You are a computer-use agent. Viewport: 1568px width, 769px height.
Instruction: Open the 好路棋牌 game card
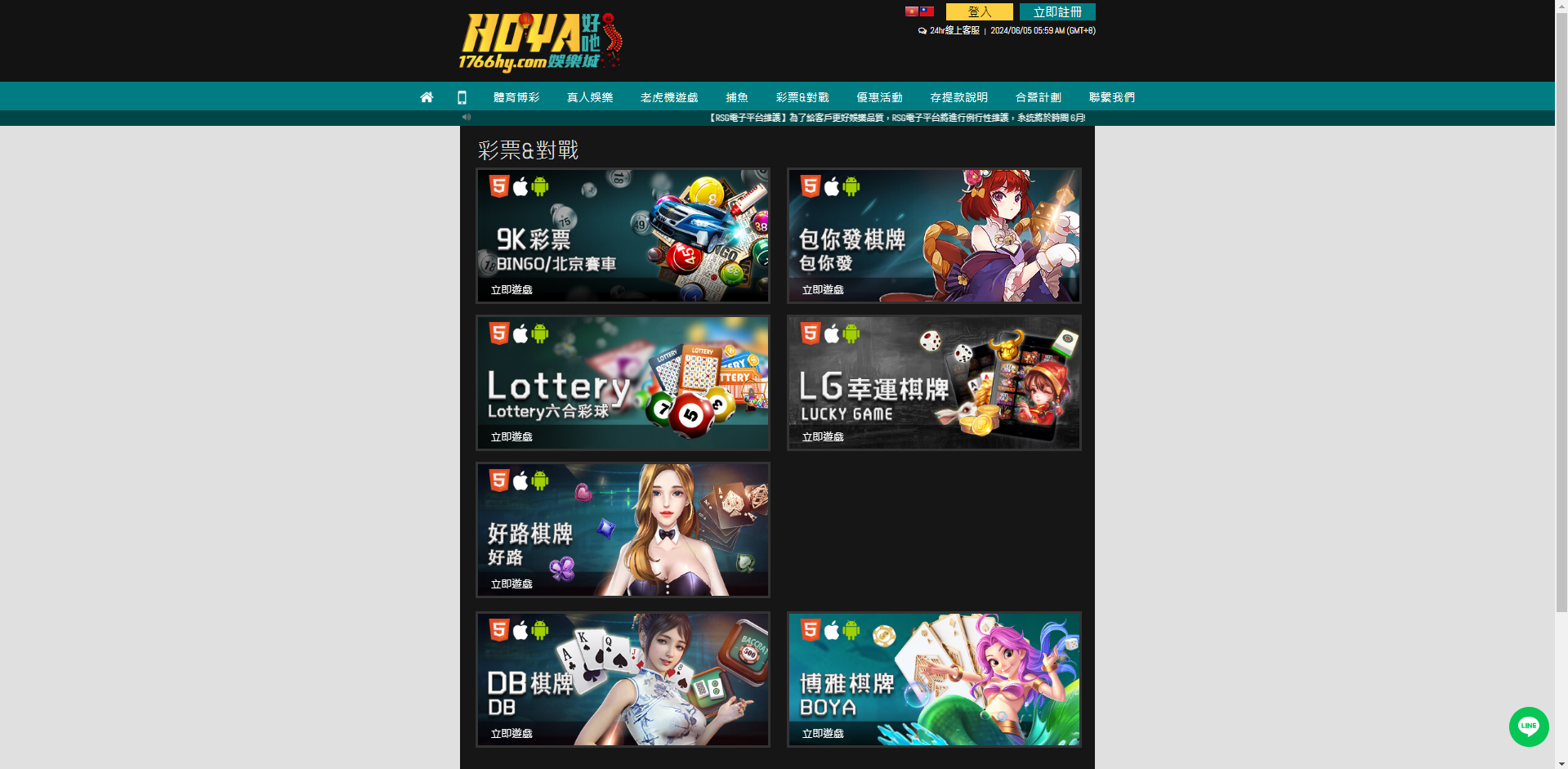[623, 530]
